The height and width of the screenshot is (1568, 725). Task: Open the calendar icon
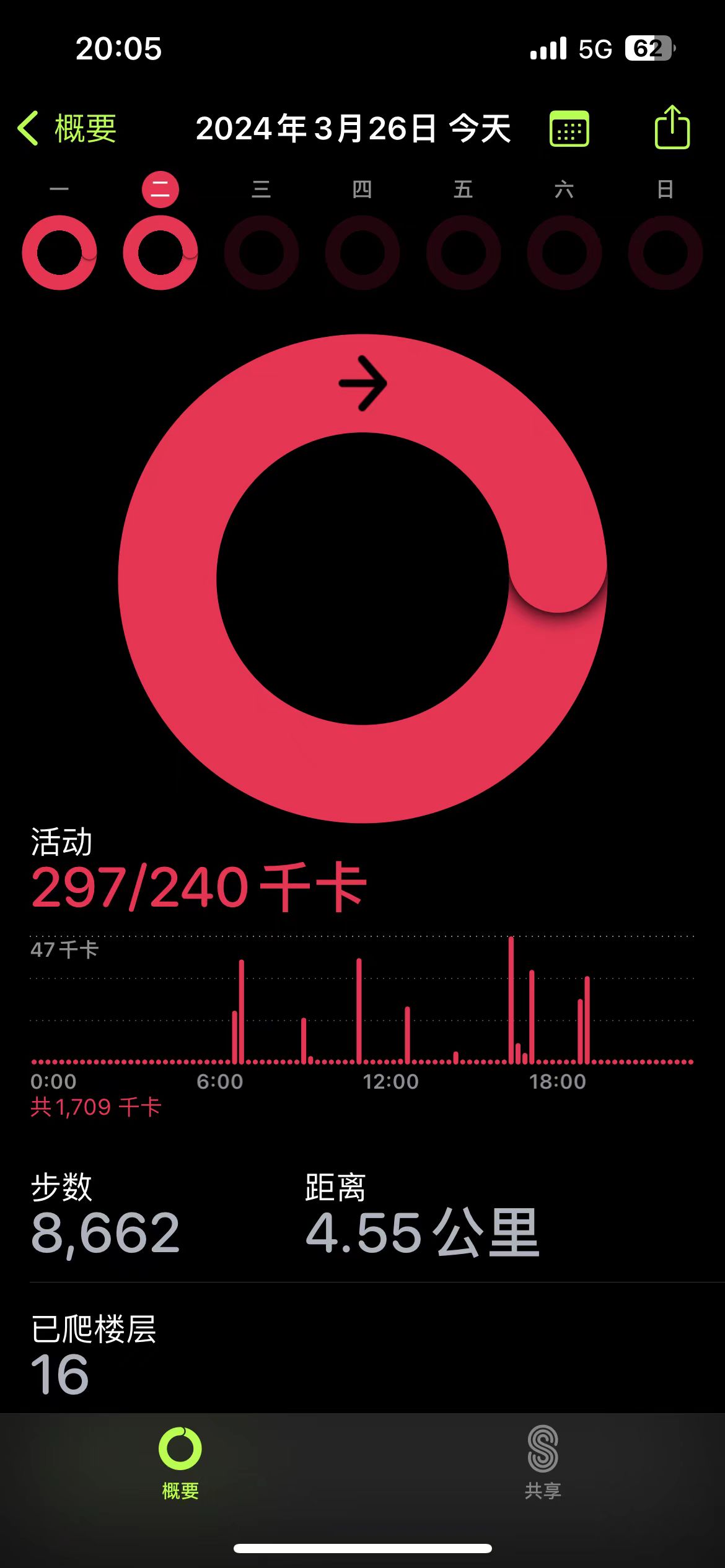569,129
